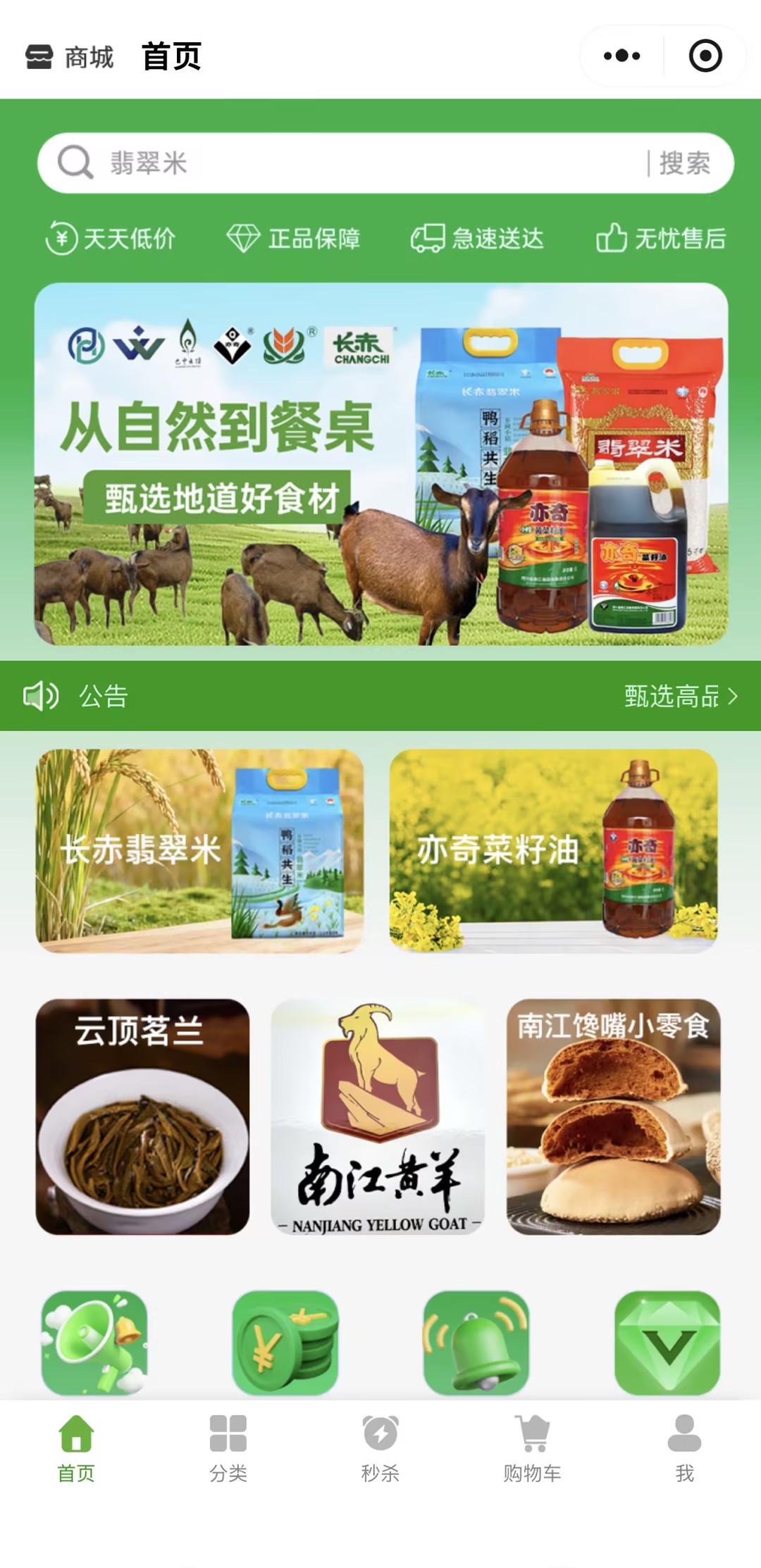Open the 南江馋嘴小零食 tile
761x1568 pixels.
[x=613, y=1116]
